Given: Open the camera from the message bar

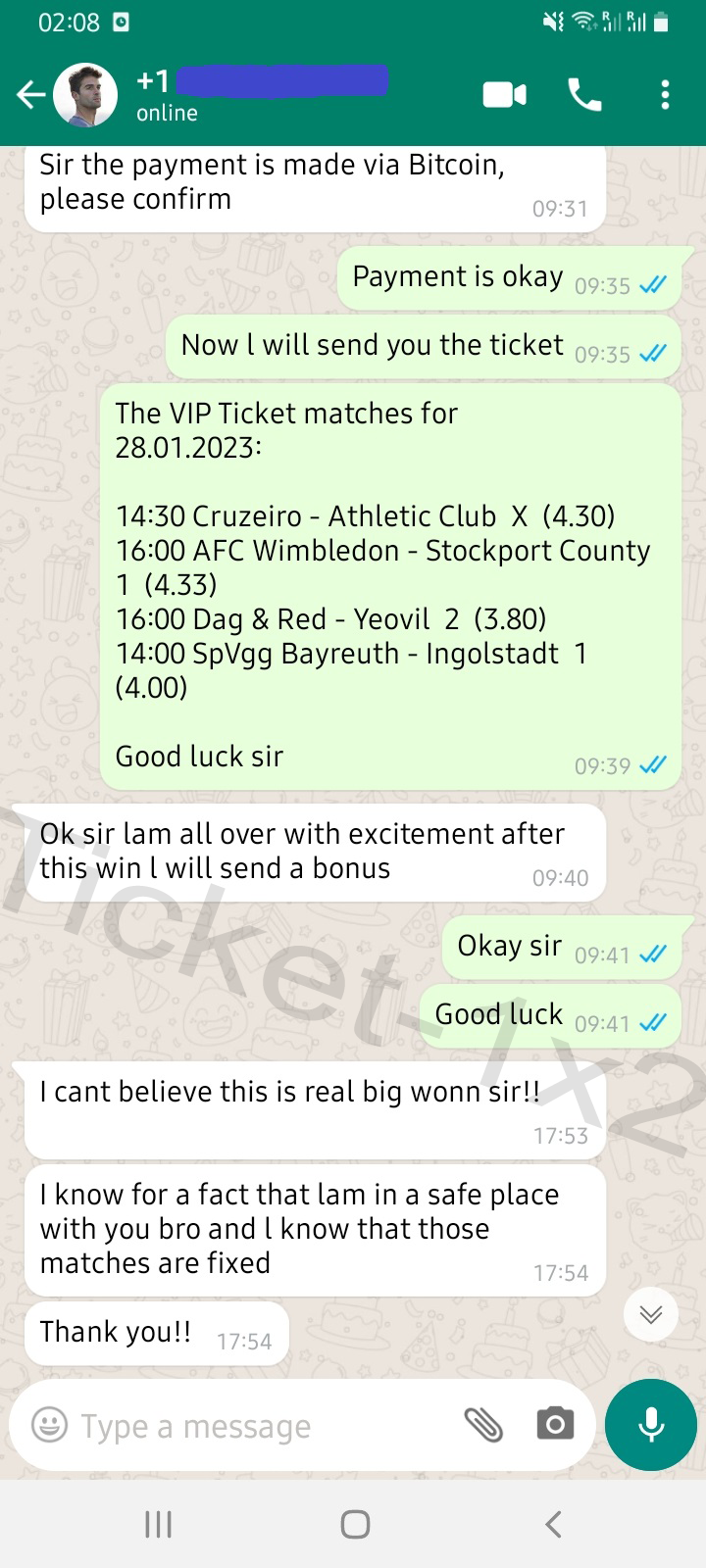Looking at the screenshot, I should pos(555,1425).
